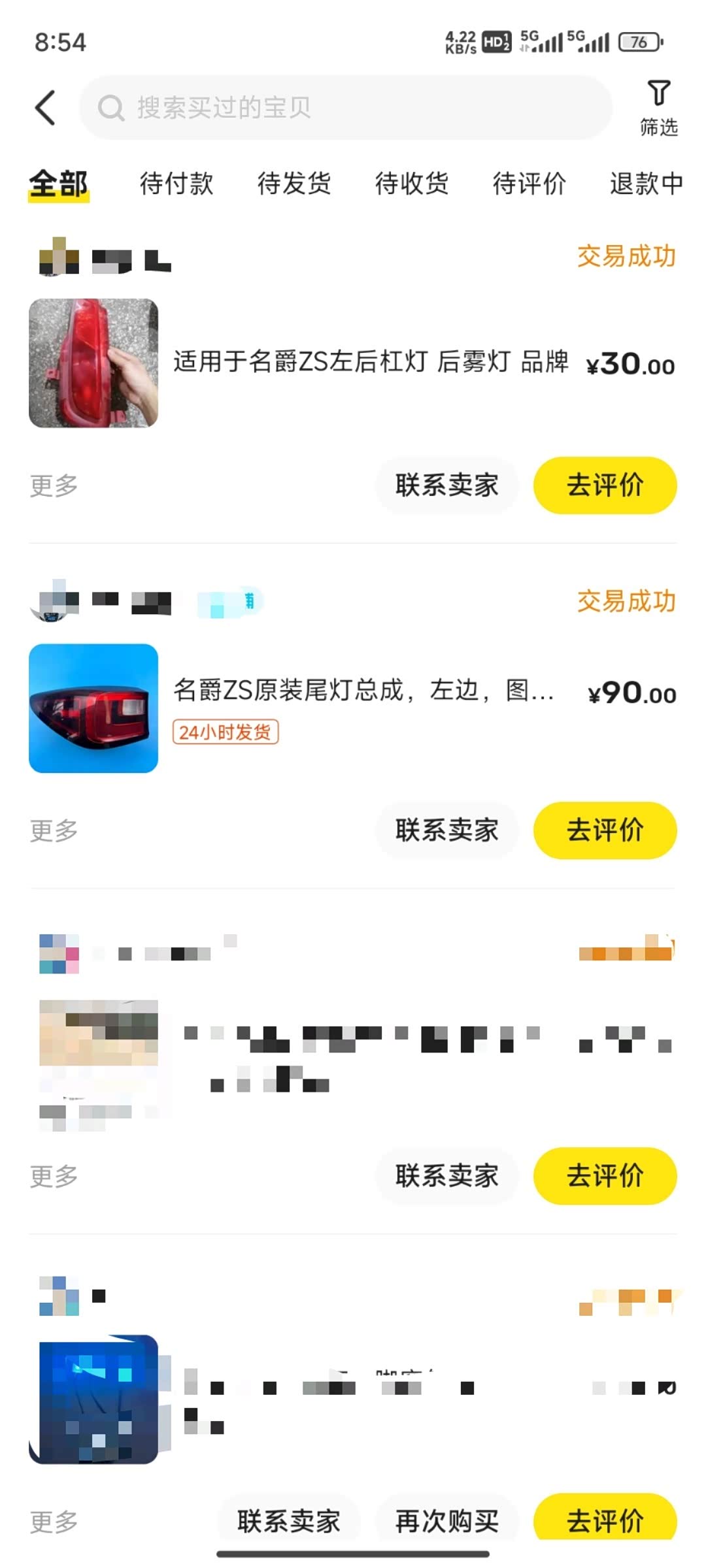
Task: Open the 筛选 filter
Action: (658, 108)
